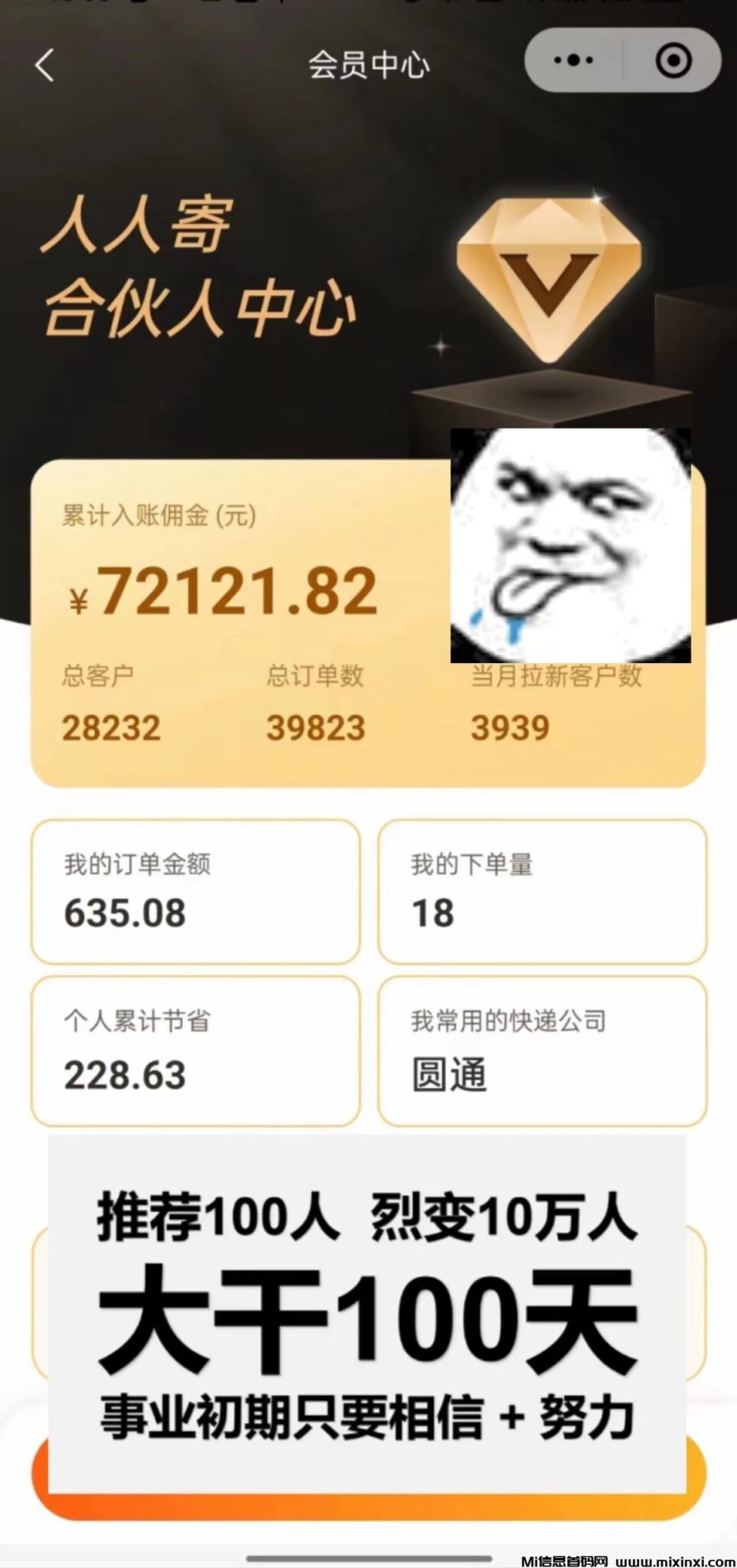Image resolution: width=737 pixels, height=1568 pixels.
Task: Tap the sparkle decoration beside the diamond
Action: (x=440, y=345)
